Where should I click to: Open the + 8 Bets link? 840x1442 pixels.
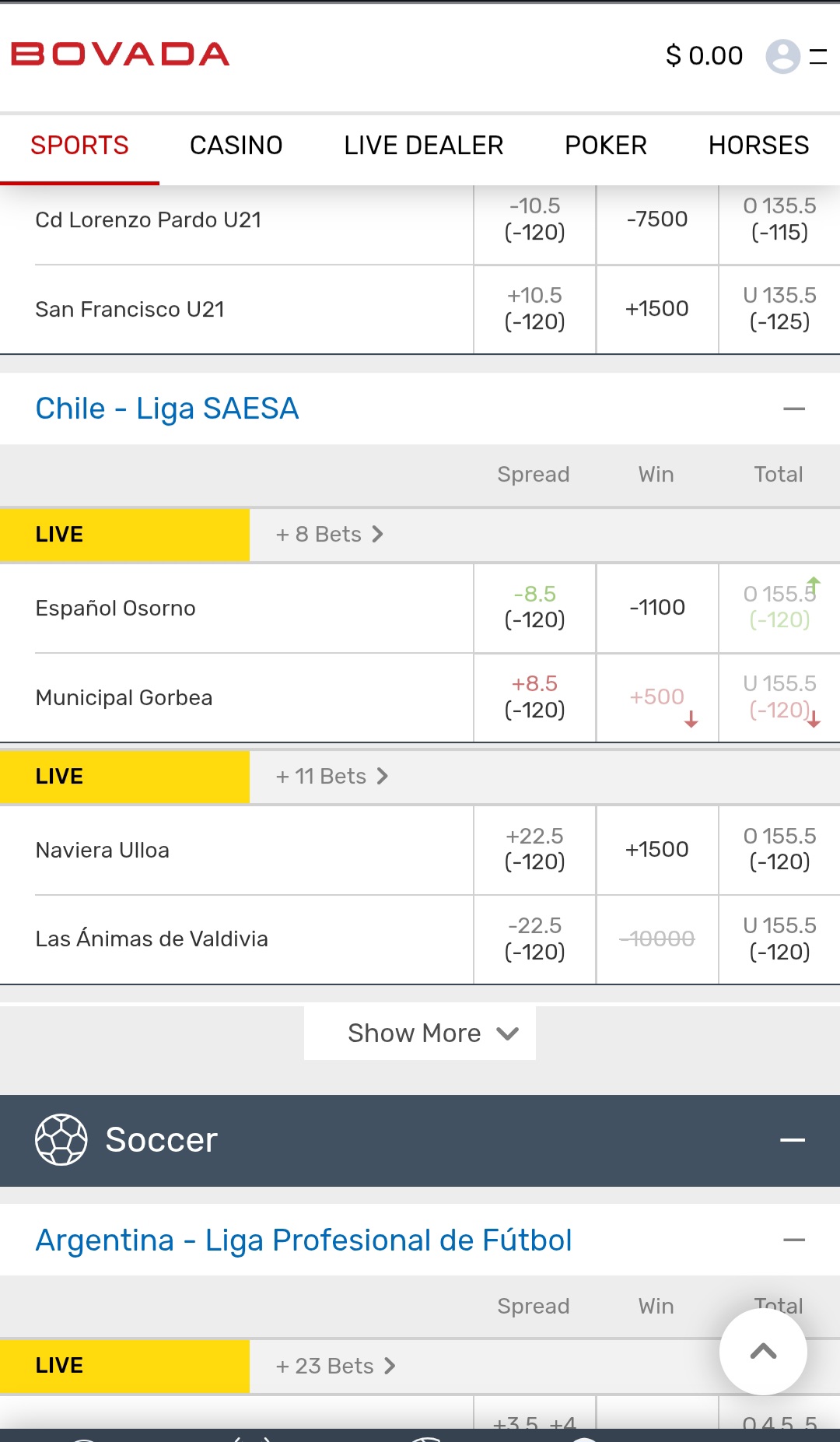coord(330,535)
